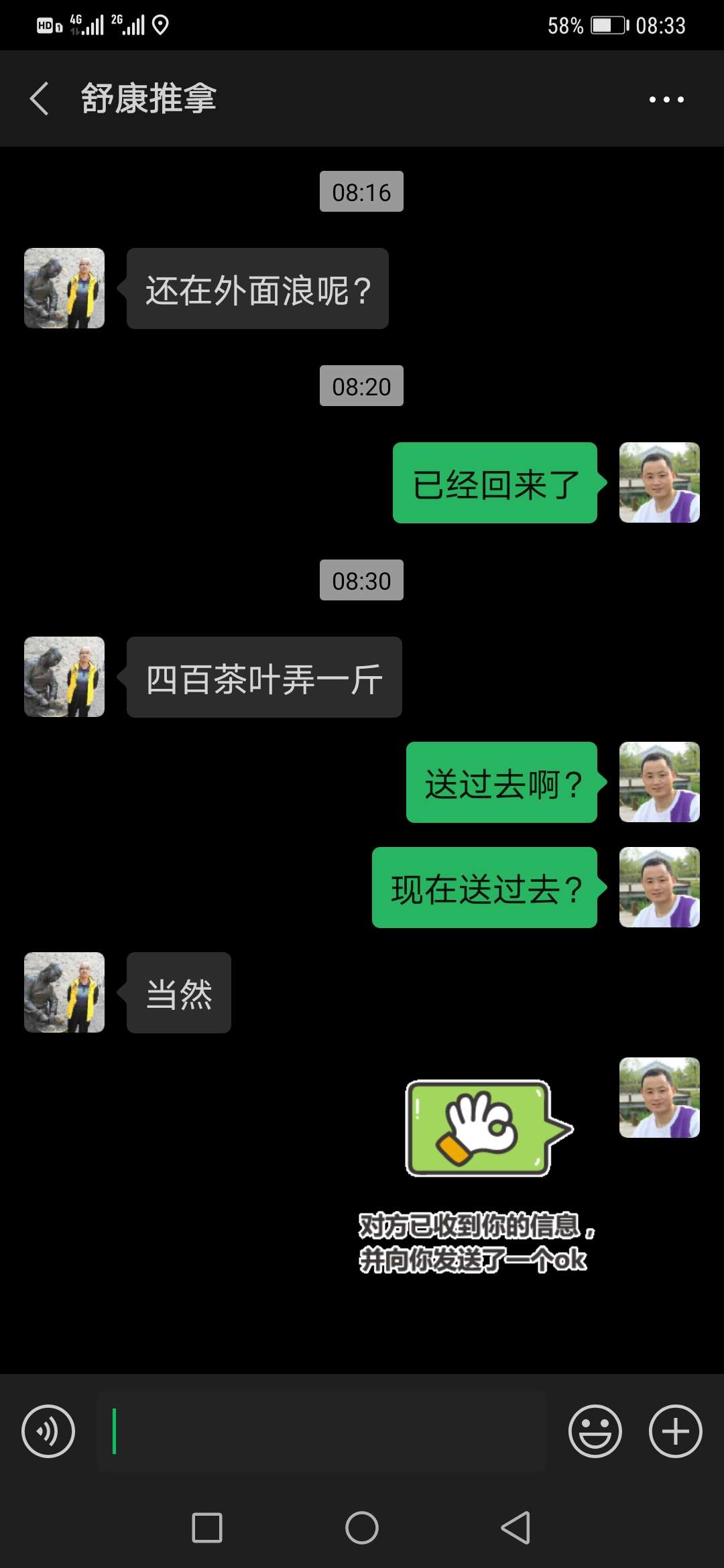
Task: Tap the system home button
Action: click(x=362, y=1528)
